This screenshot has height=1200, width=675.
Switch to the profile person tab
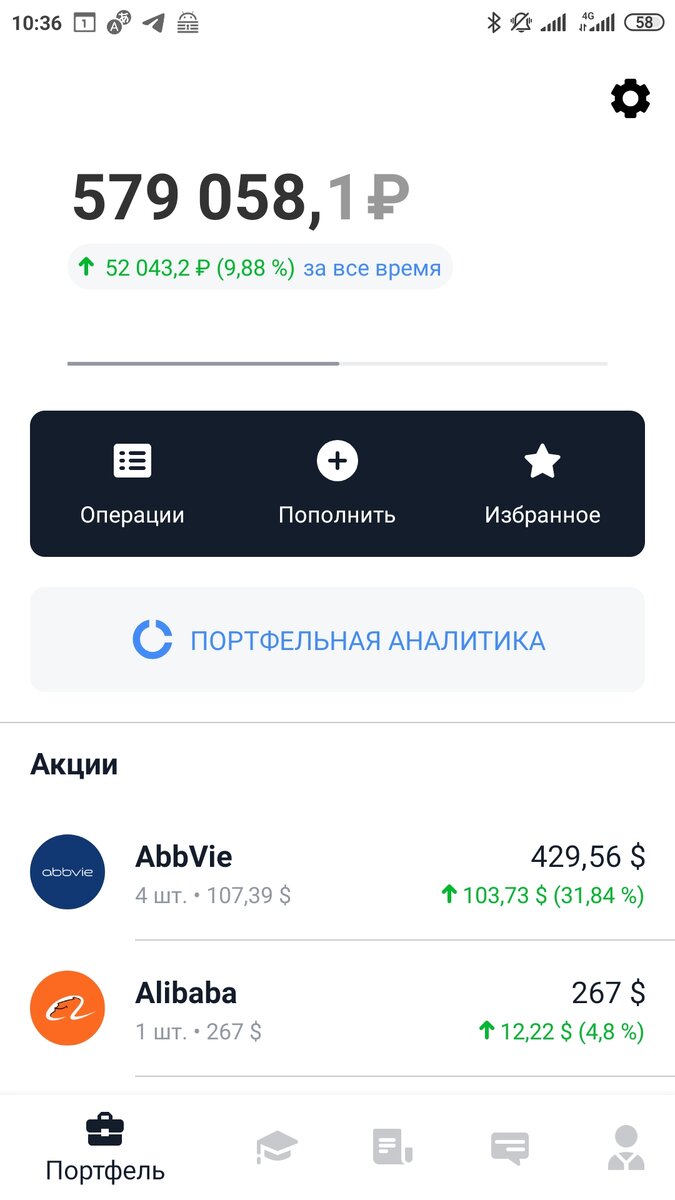(626, 1148)
